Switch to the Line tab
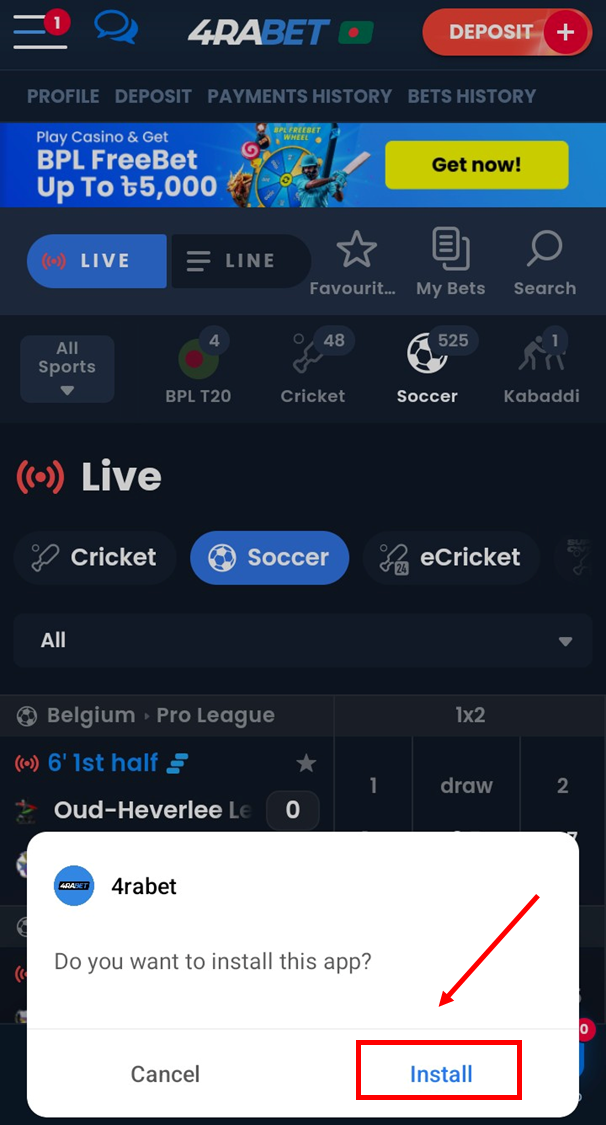The width and height of the screenshot is (606, 1125). [240, 261]
